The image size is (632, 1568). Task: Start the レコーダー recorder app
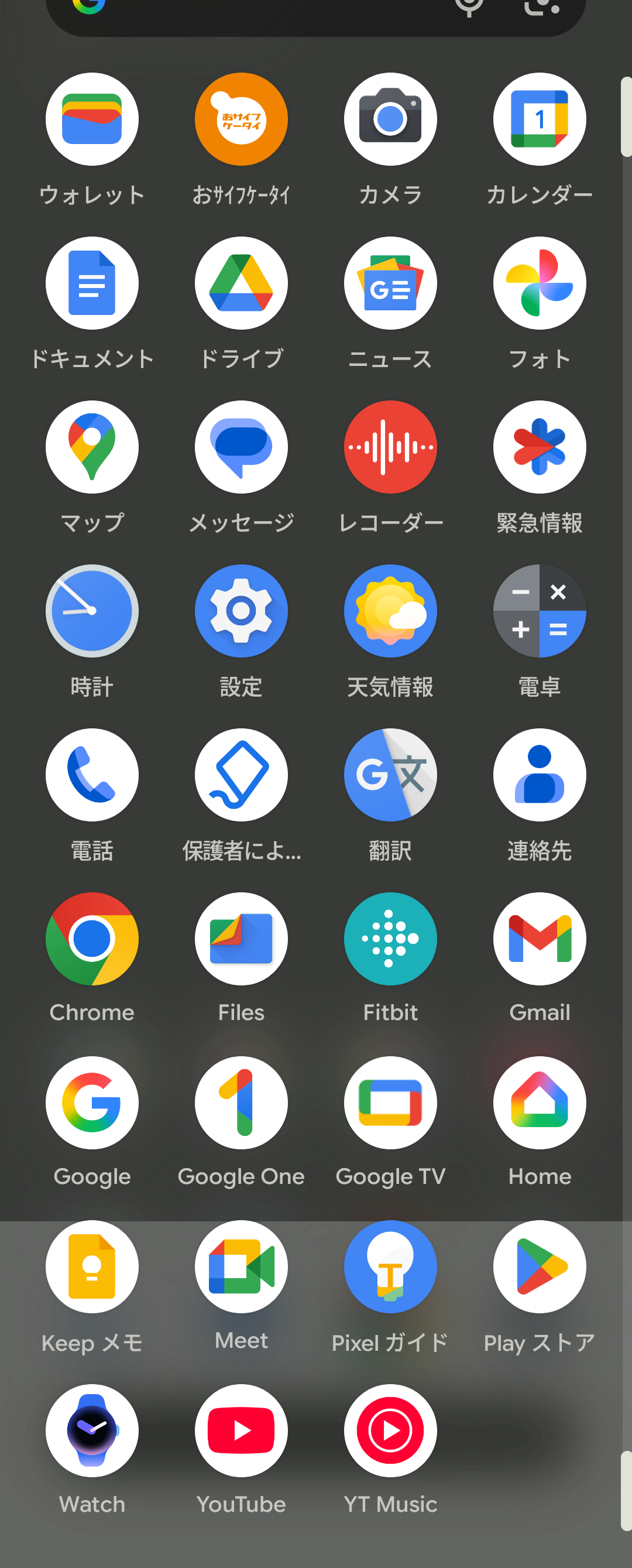390,447
